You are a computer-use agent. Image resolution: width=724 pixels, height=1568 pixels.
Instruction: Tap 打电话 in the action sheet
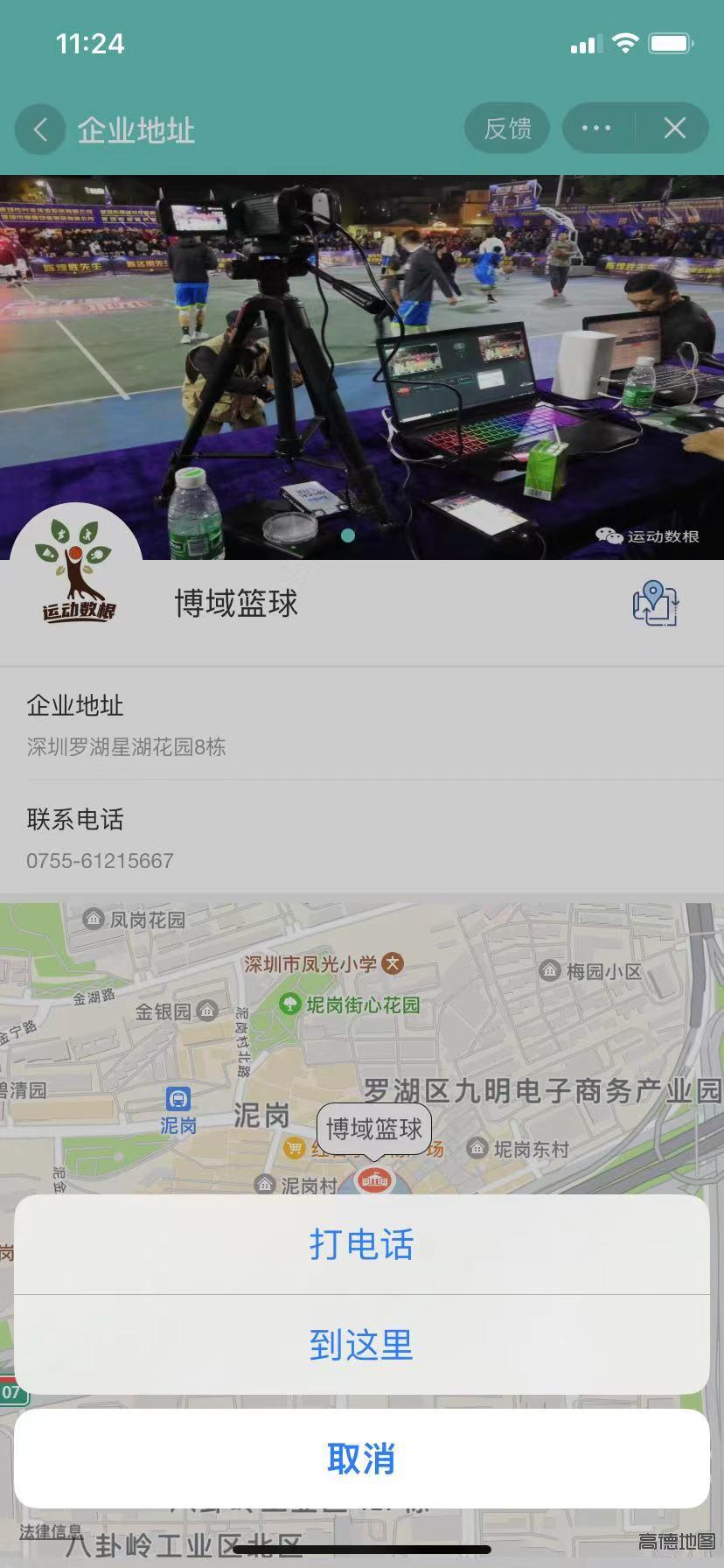click(361, 1244)
